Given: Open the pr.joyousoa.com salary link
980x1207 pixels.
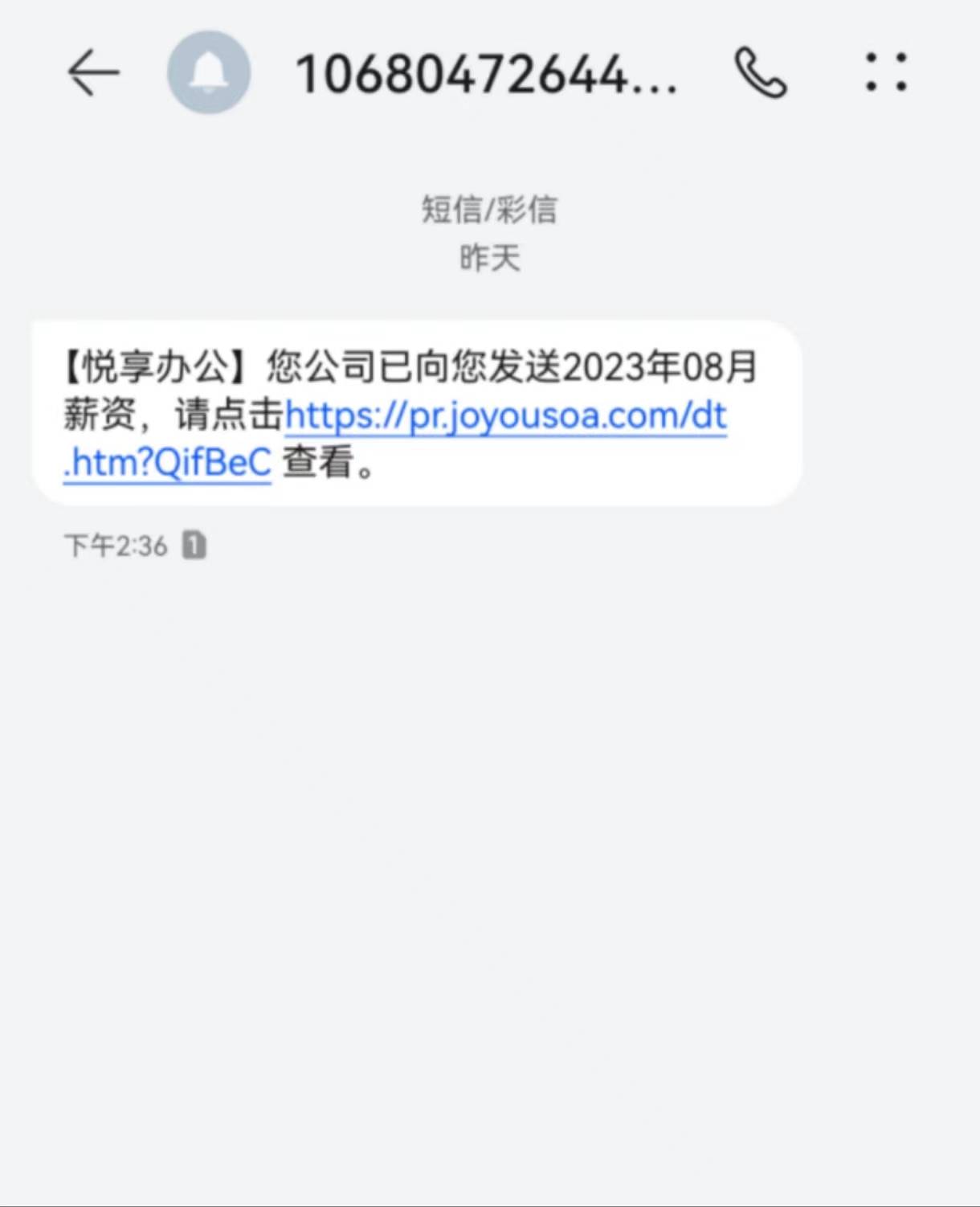Looking at the screenshot, I should [505, 417].
